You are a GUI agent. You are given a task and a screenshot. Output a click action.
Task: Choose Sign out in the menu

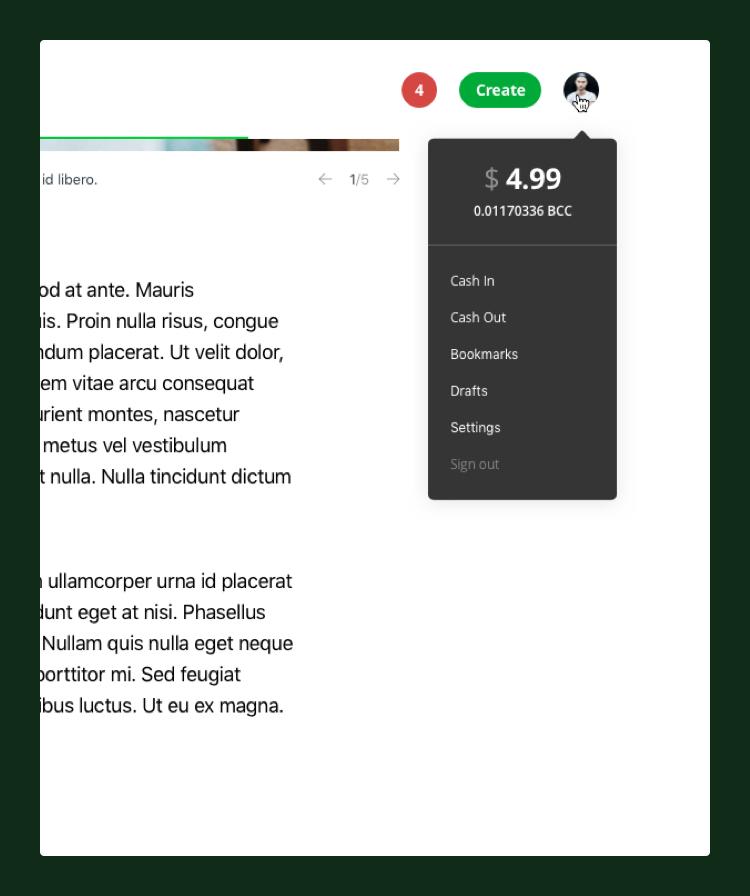[x=474, y=464]
